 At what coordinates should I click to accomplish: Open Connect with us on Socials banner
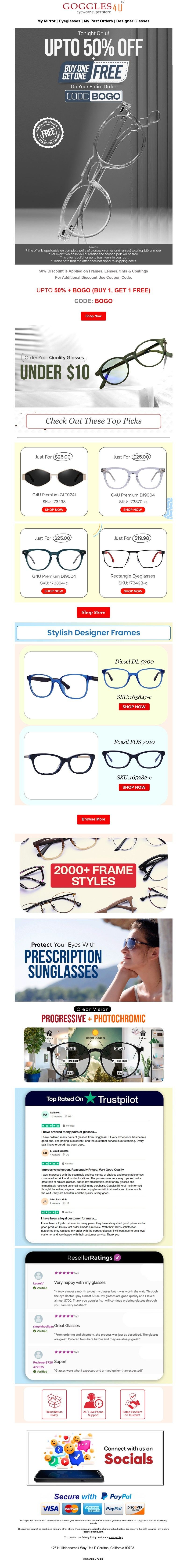[94, 1458]
